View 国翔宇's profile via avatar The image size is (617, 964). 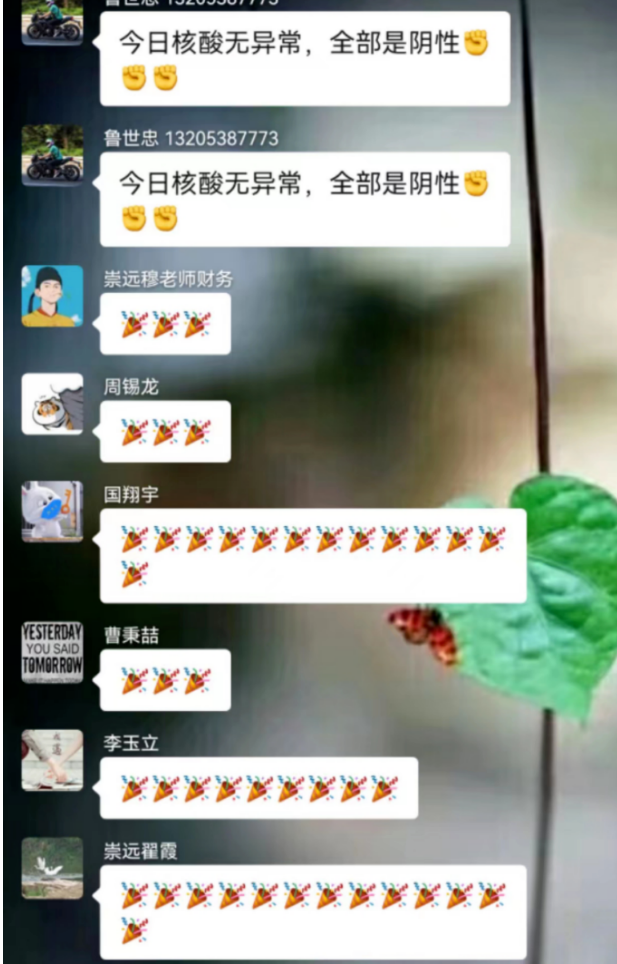(x=52, y=512)
